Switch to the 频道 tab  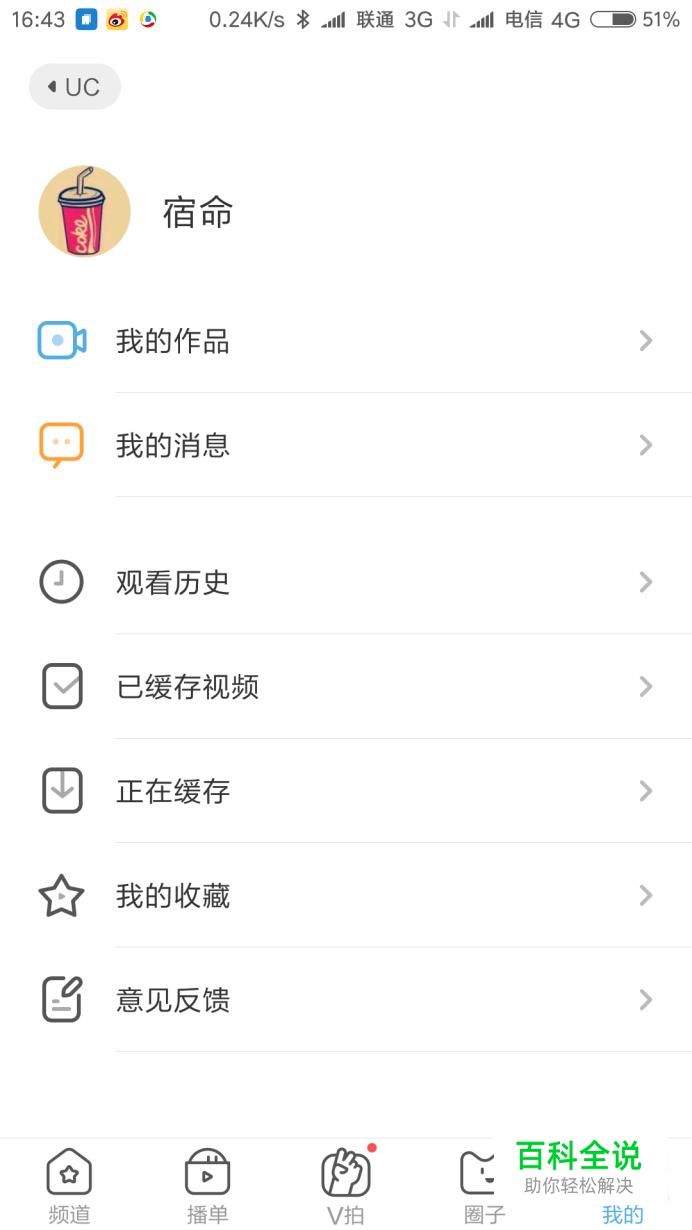pos(69,1186)
